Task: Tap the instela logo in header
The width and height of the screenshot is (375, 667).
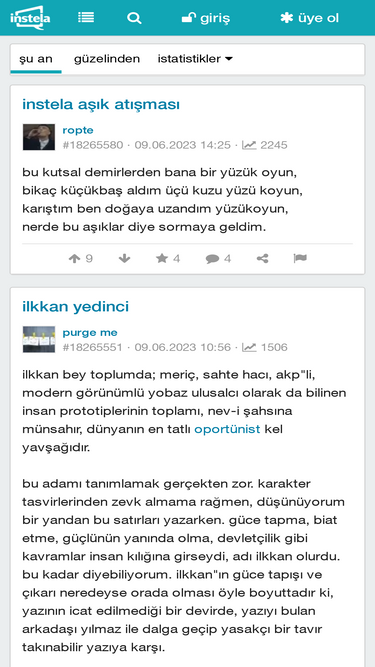Action: tap(30, 18)
